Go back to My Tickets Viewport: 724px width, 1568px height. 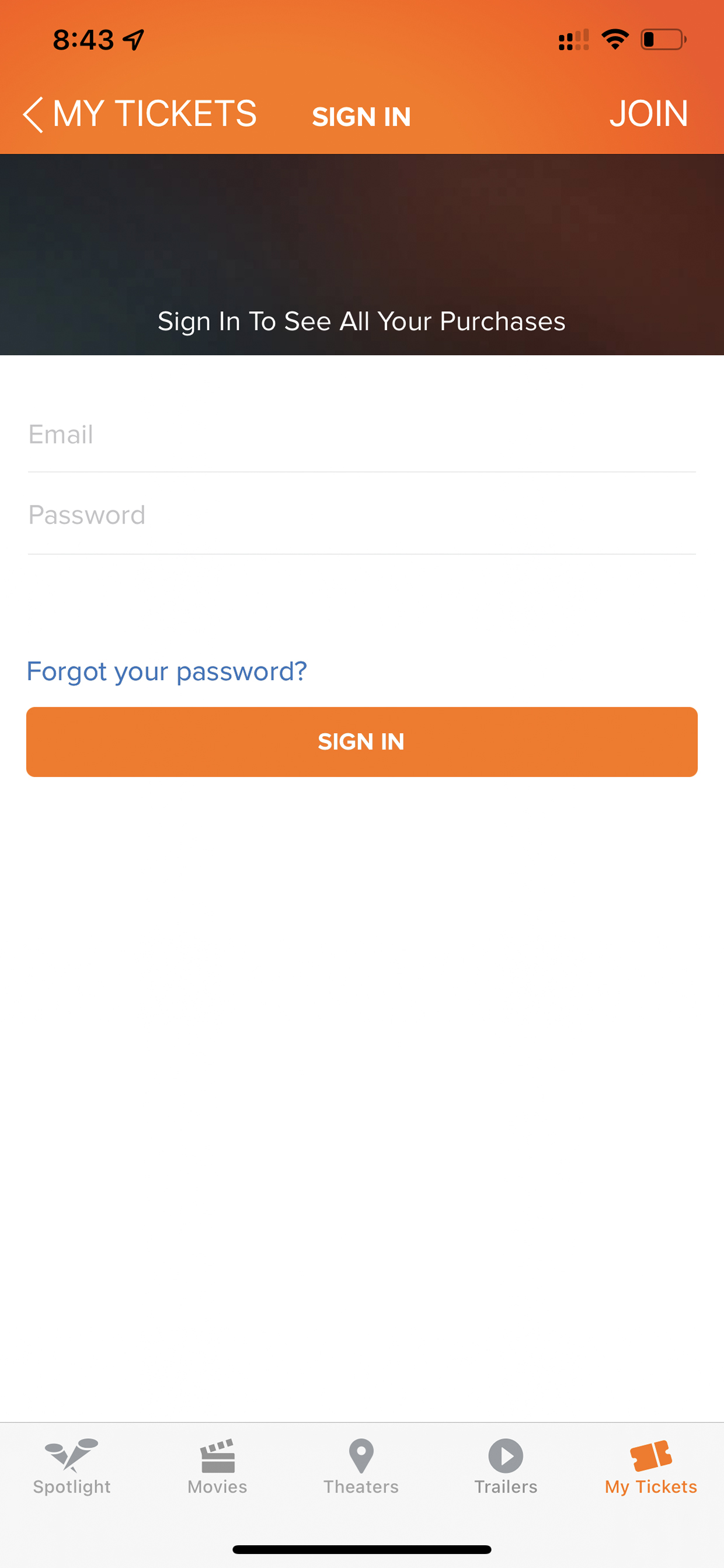point(140,114)
